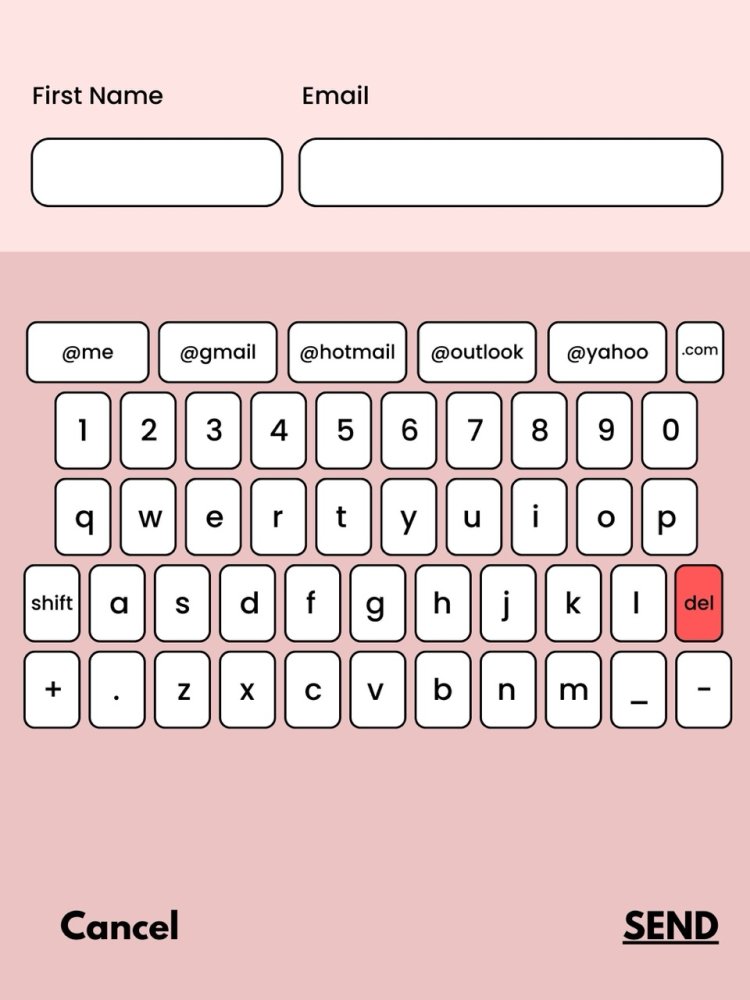750x1000 pixels.
Task: Insert the @hotmail shortcut
Action: pos(347,352)
